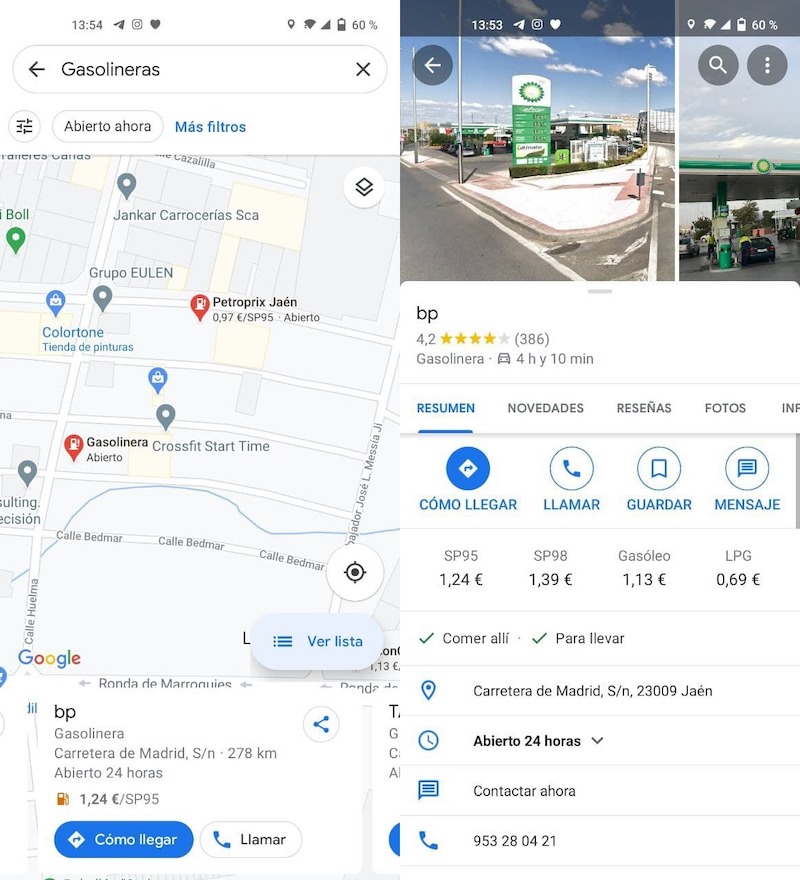Go back from the Gasolineras search bar

(37, 69)
